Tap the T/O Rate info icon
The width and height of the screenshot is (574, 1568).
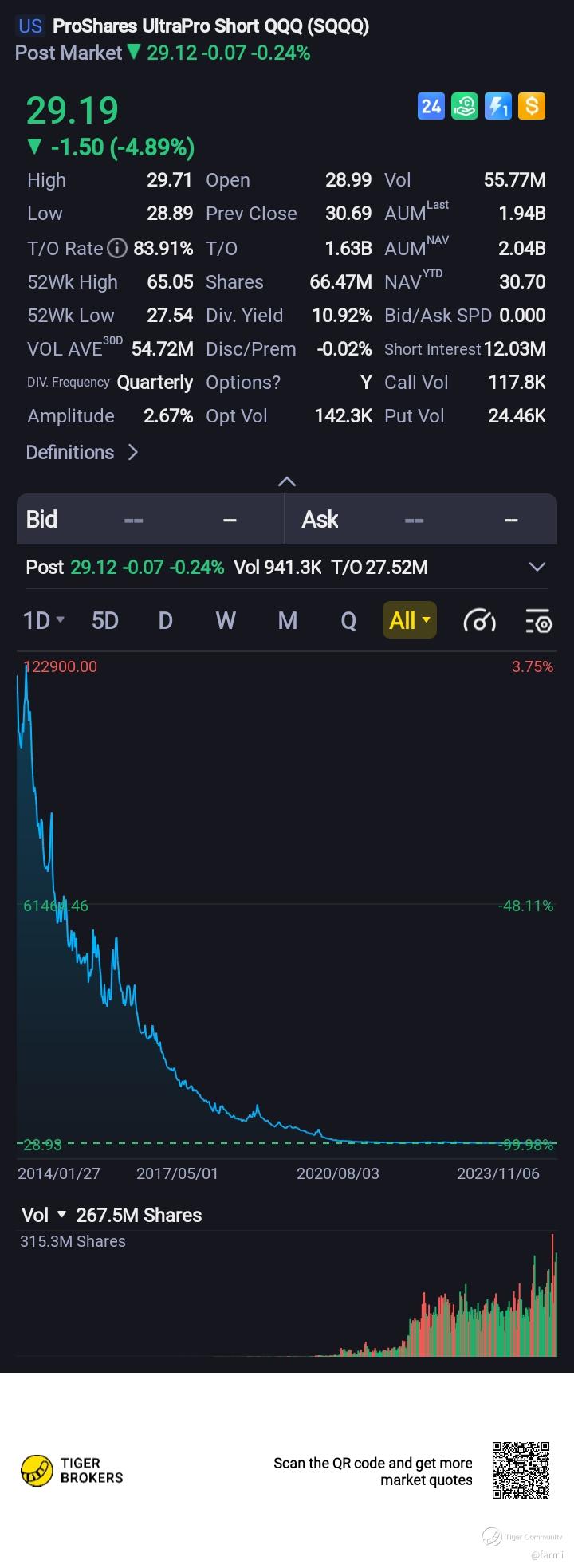pyautogui.click(x=117, y=249)
